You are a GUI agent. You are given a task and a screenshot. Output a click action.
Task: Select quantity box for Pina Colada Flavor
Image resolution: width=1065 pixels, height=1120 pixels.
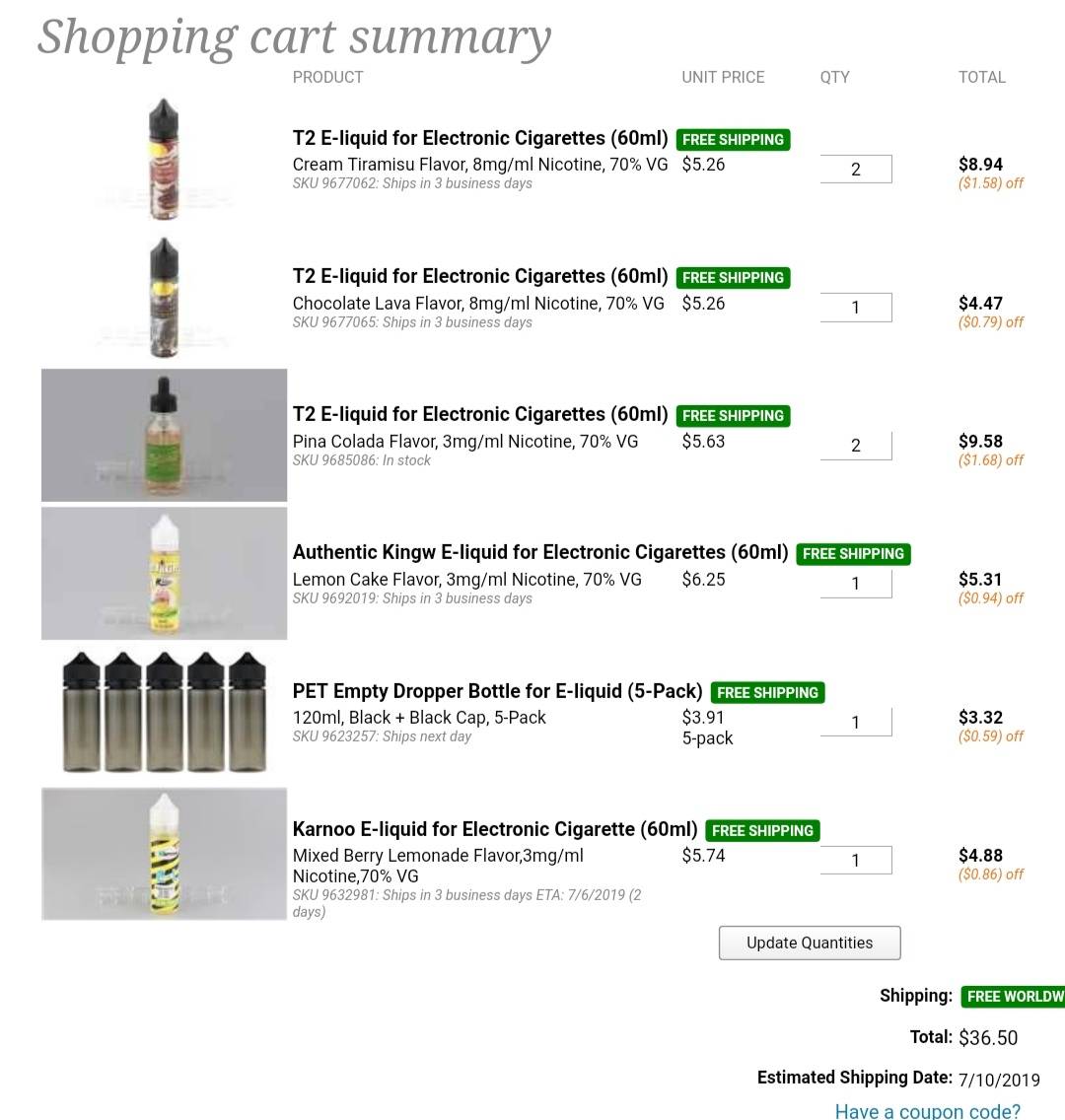coord(856,446)
